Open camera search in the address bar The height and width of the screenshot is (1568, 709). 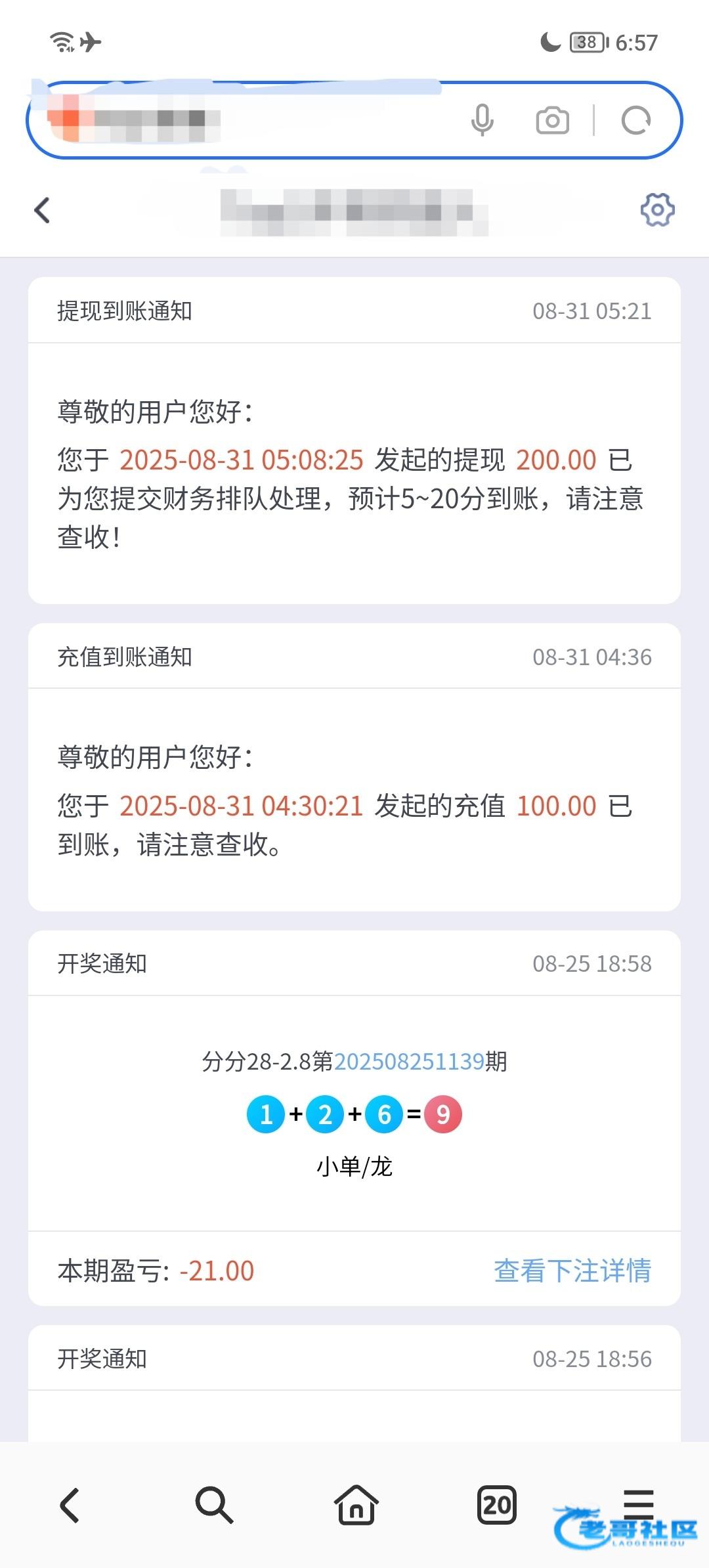pos(552,121)
